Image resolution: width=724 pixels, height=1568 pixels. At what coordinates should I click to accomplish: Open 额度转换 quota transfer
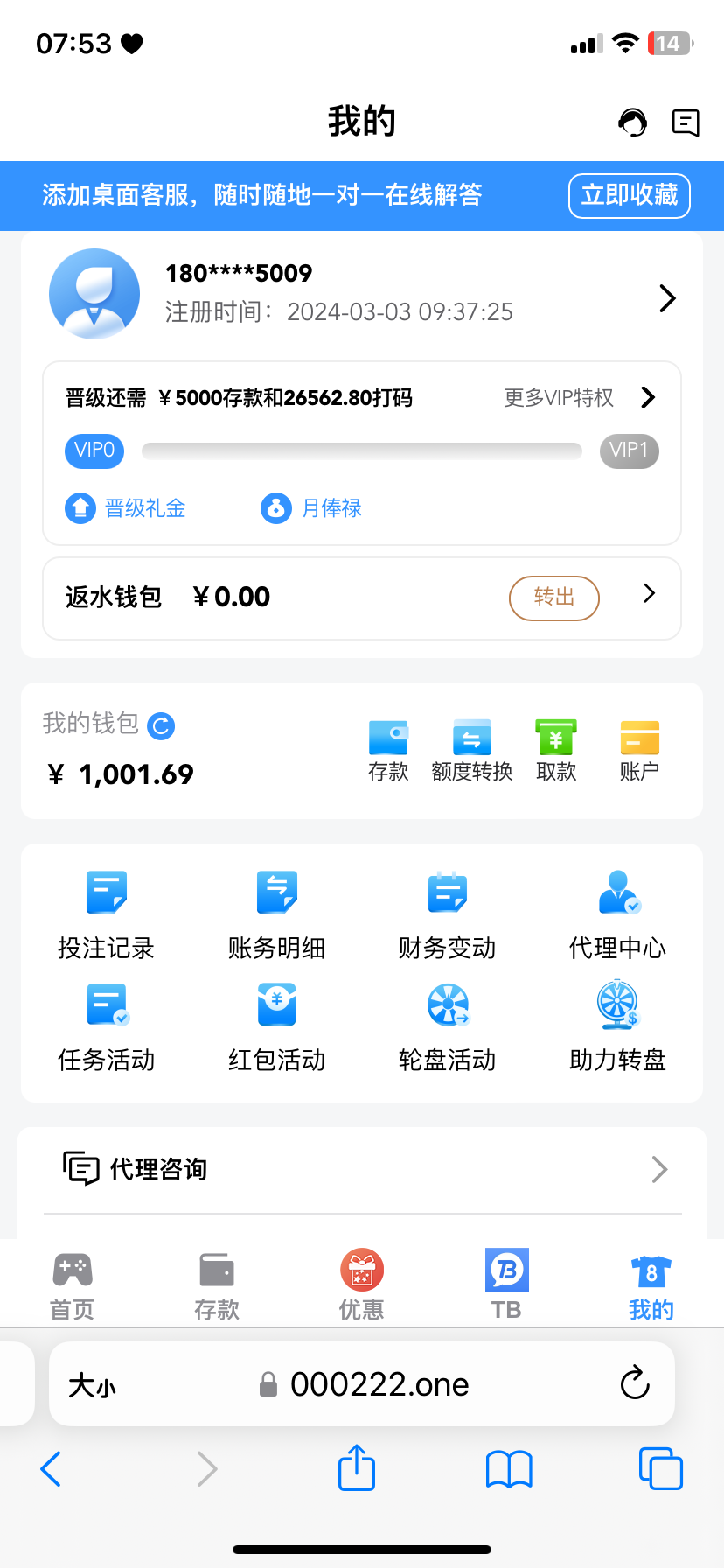coord(471,750)
